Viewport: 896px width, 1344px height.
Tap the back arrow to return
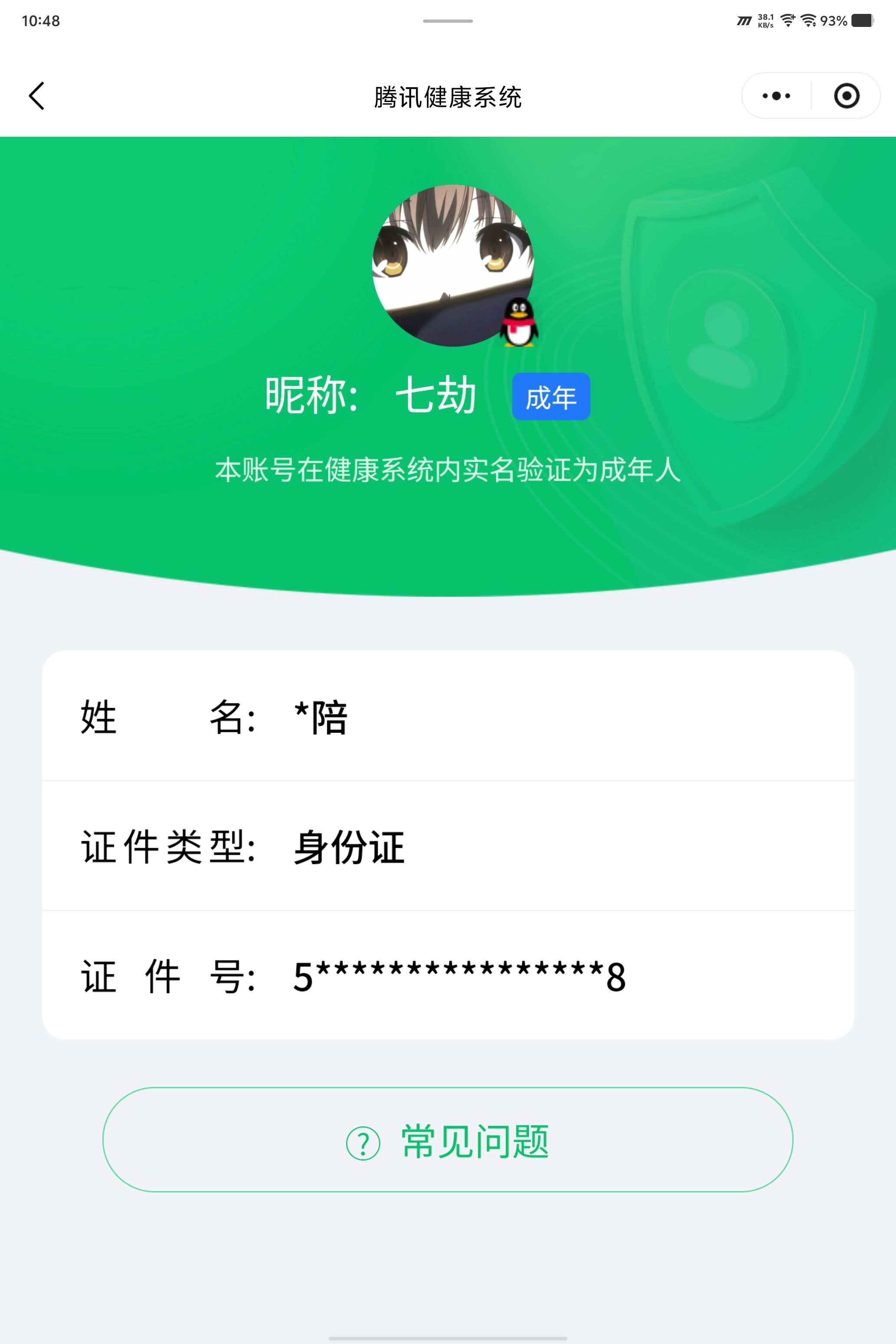point(36,96)
